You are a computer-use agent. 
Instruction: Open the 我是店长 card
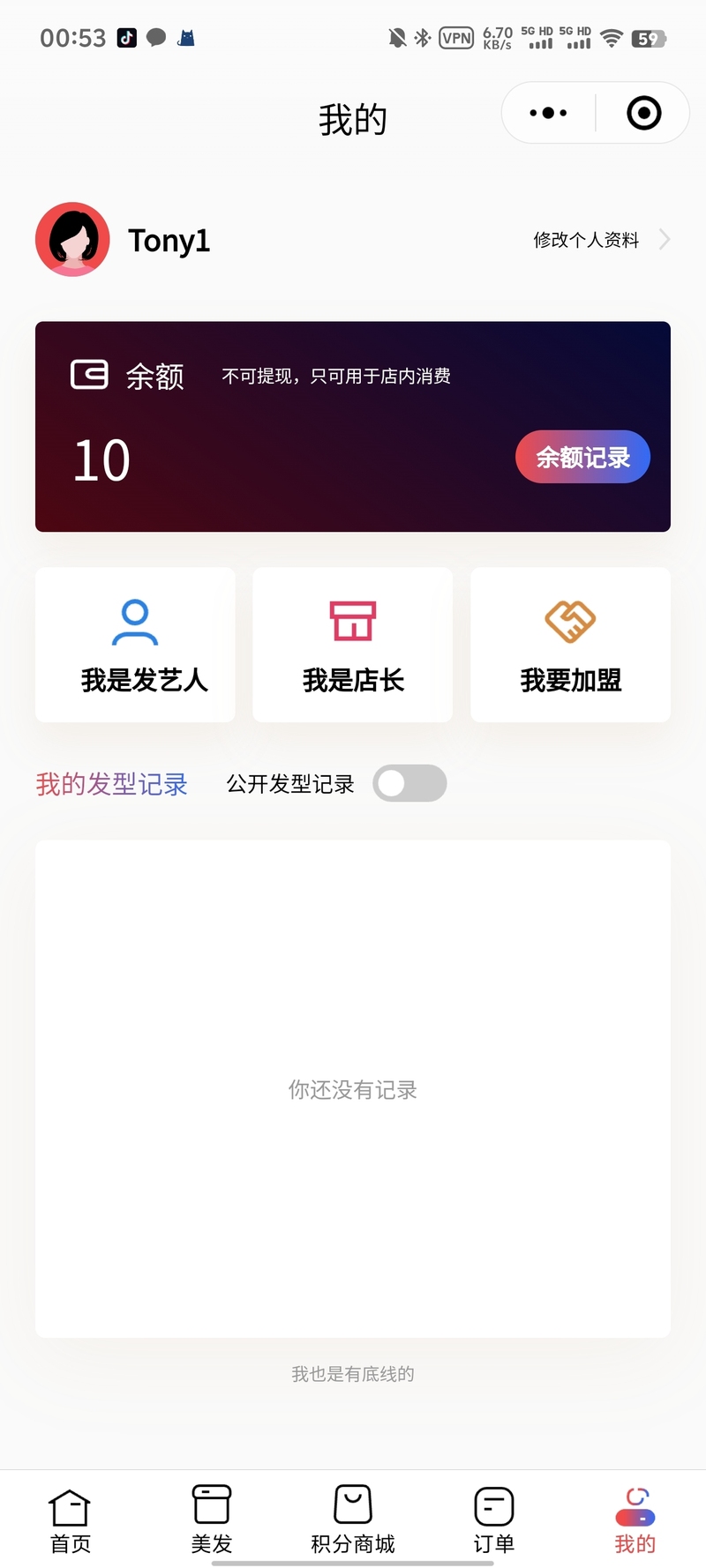353,645
